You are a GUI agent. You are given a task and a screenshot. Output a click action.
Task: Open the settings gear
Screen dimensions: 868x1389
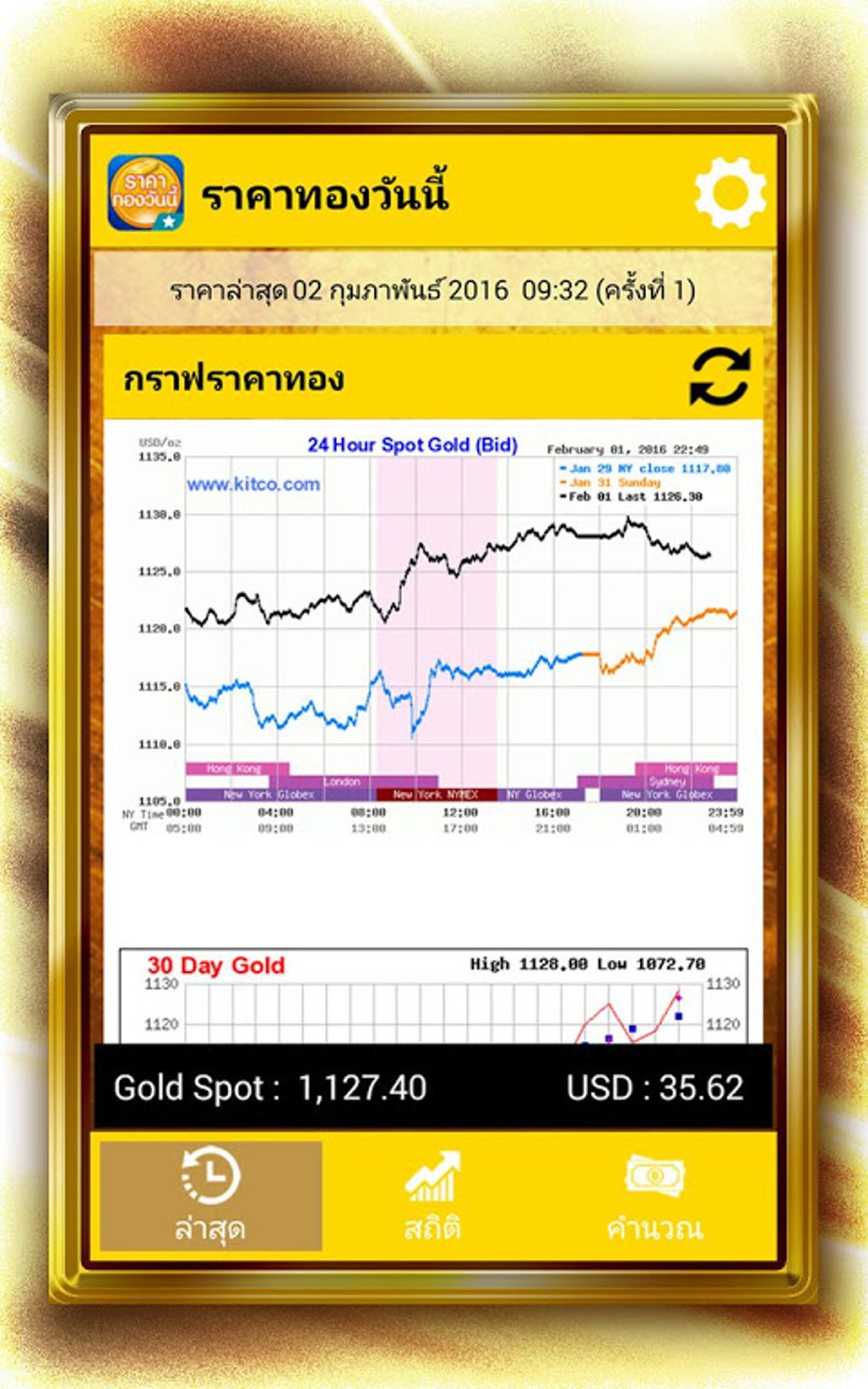729,193
